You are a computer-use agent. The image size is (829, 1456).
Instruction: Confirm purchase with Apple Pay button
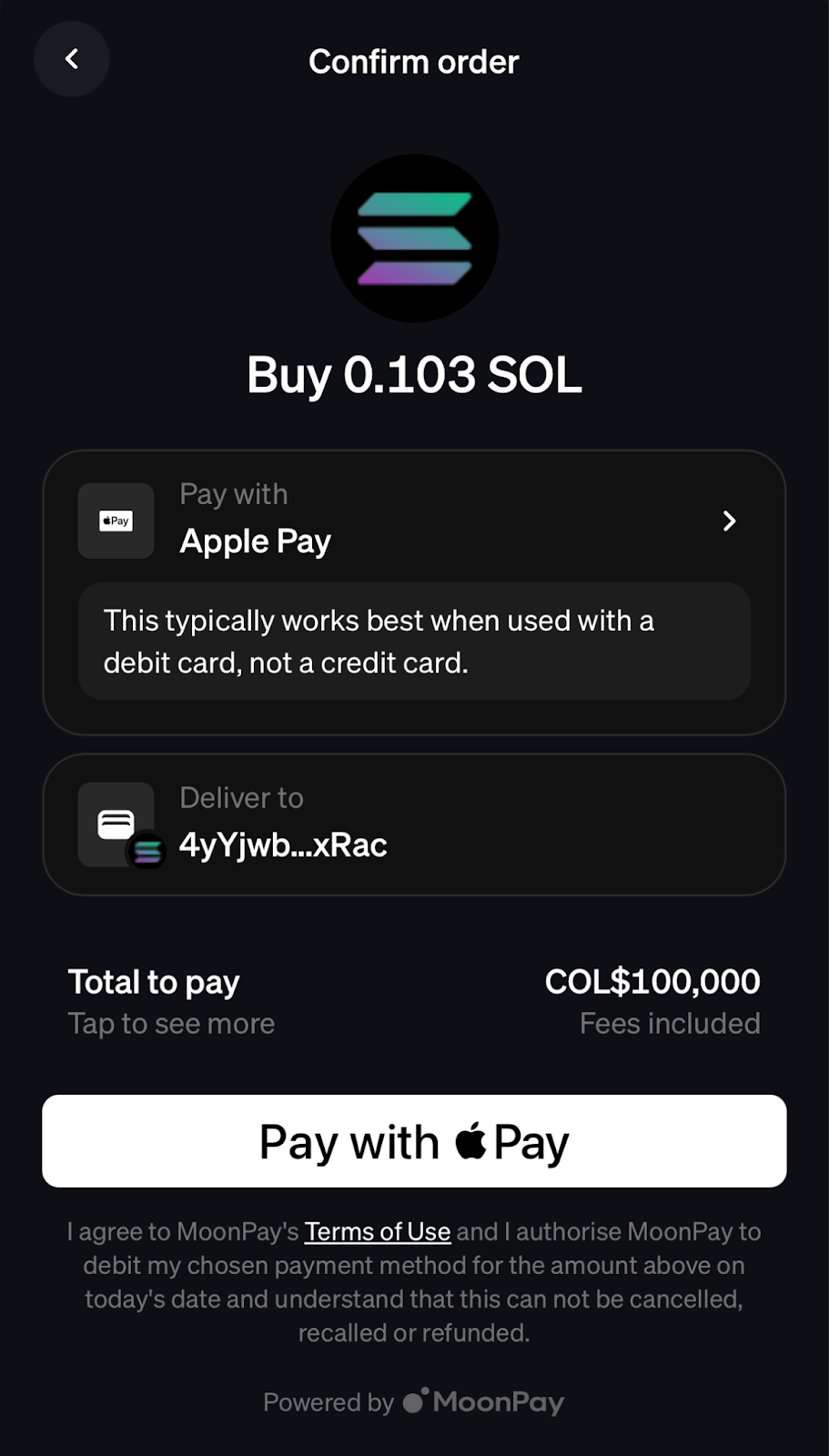[x=414, y=1141]
